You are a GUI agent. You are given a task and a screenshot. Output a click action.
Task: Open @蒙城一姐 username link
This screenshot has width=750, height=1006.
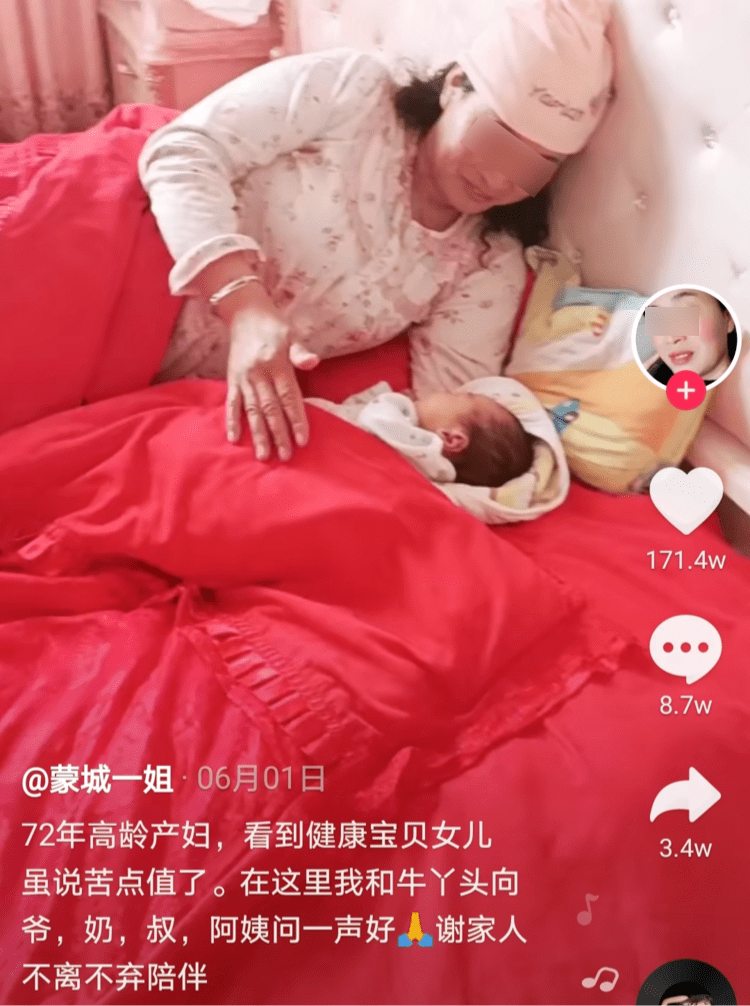coord(98,780)
